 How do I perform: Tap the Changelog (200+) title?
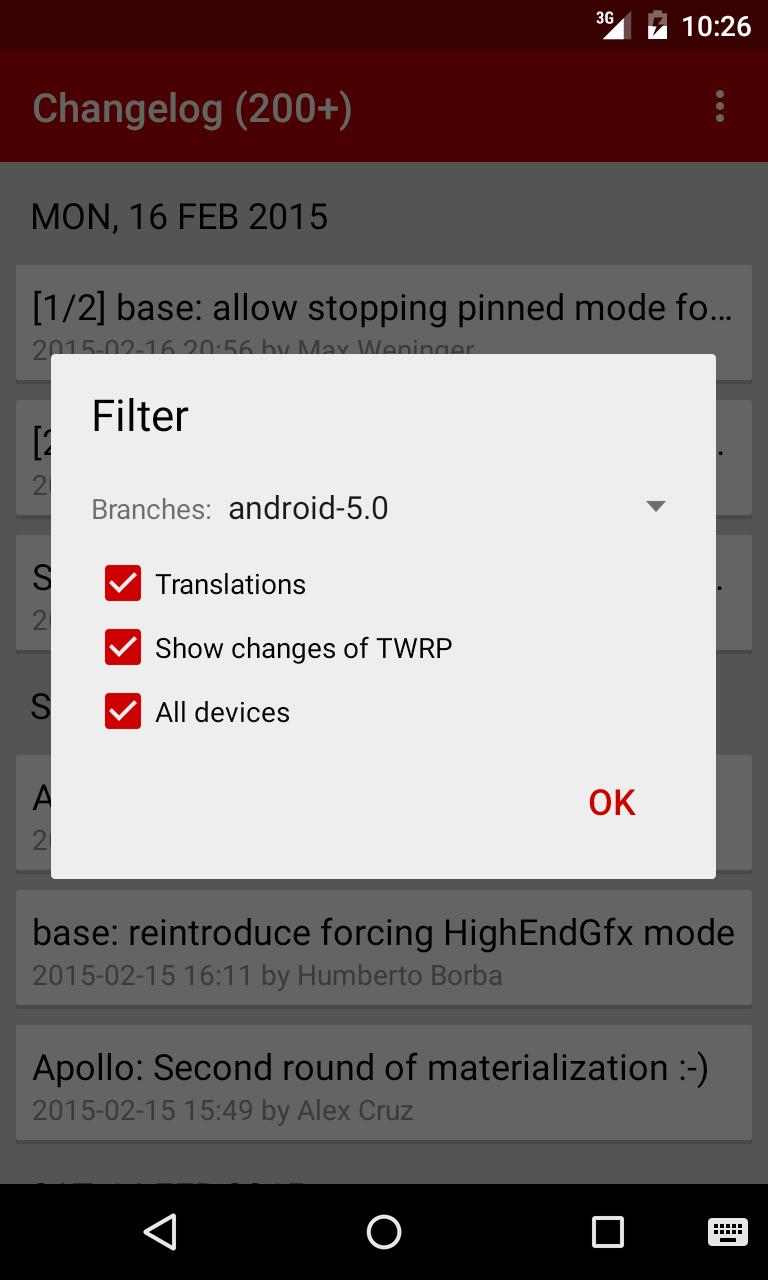click(191, 107)
